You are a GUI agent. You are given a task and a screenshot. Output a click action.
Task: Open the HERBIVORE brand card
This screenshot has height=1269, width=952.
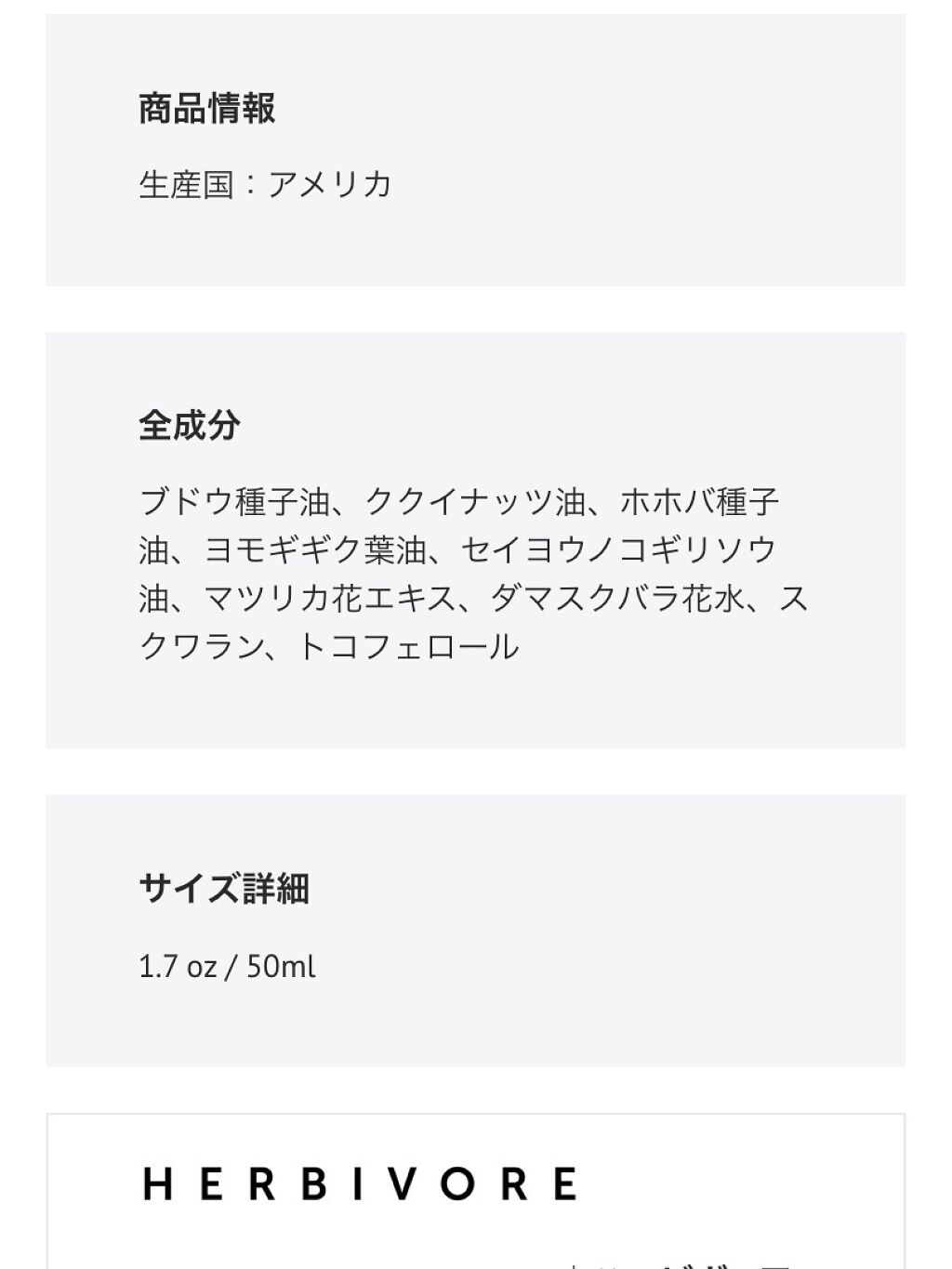(361, 1185)
